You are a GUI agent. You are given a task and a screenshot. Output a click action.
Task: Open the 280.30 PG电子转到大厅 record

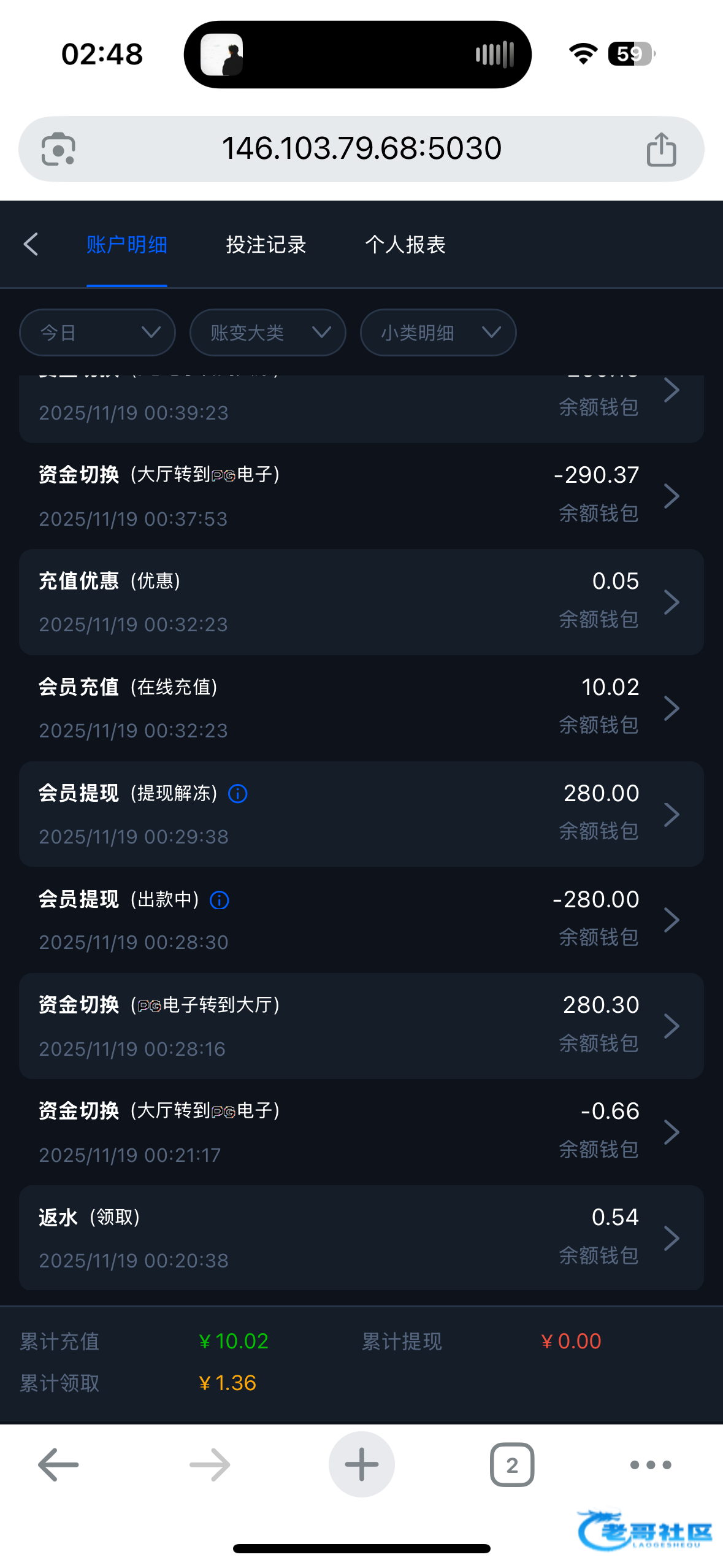tap(361, 1026)
